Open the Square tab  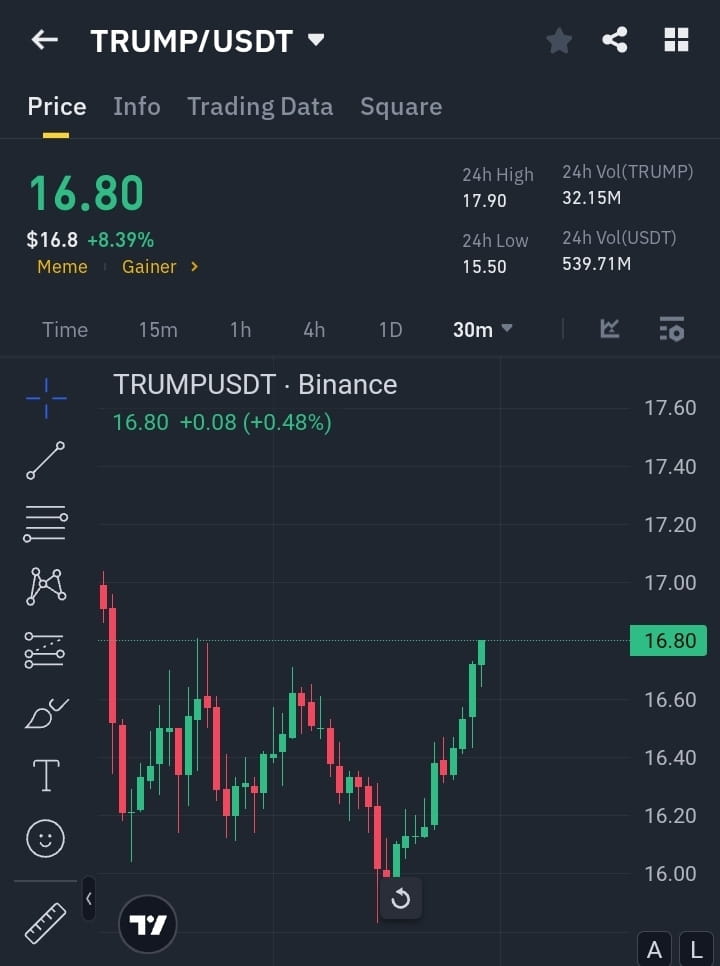click(400, 106)
